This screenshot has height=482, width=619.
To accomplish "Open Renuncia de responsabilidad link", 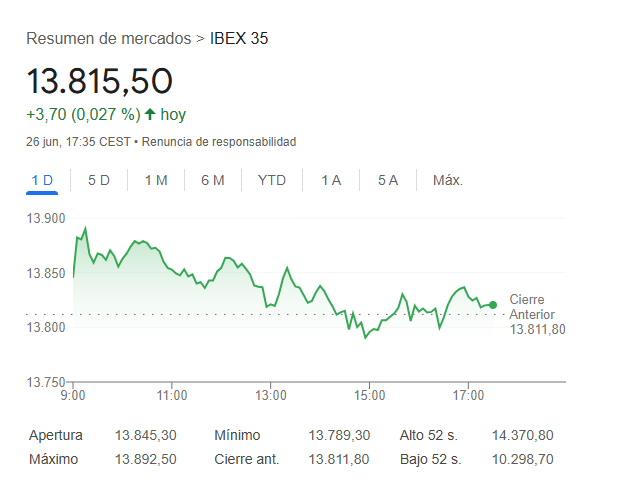I will pyautogui.click(x=219, y=142).
